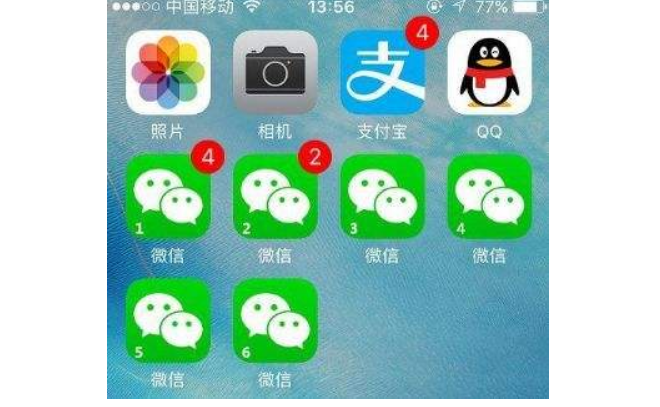Open 微信 app numbered 1
Image resolution: width=660 pixels, height=407 pixels.
pyautogui.click(x=167, y=197)
